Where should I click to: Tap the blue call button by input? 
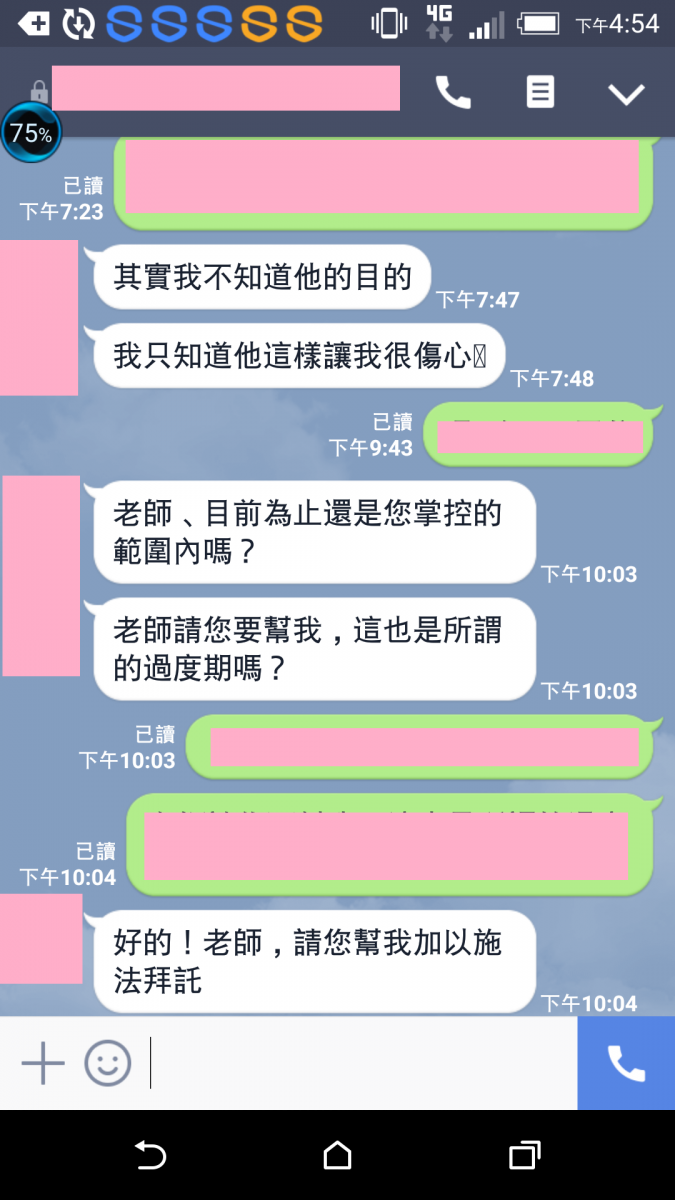[x=626, y=1063]
